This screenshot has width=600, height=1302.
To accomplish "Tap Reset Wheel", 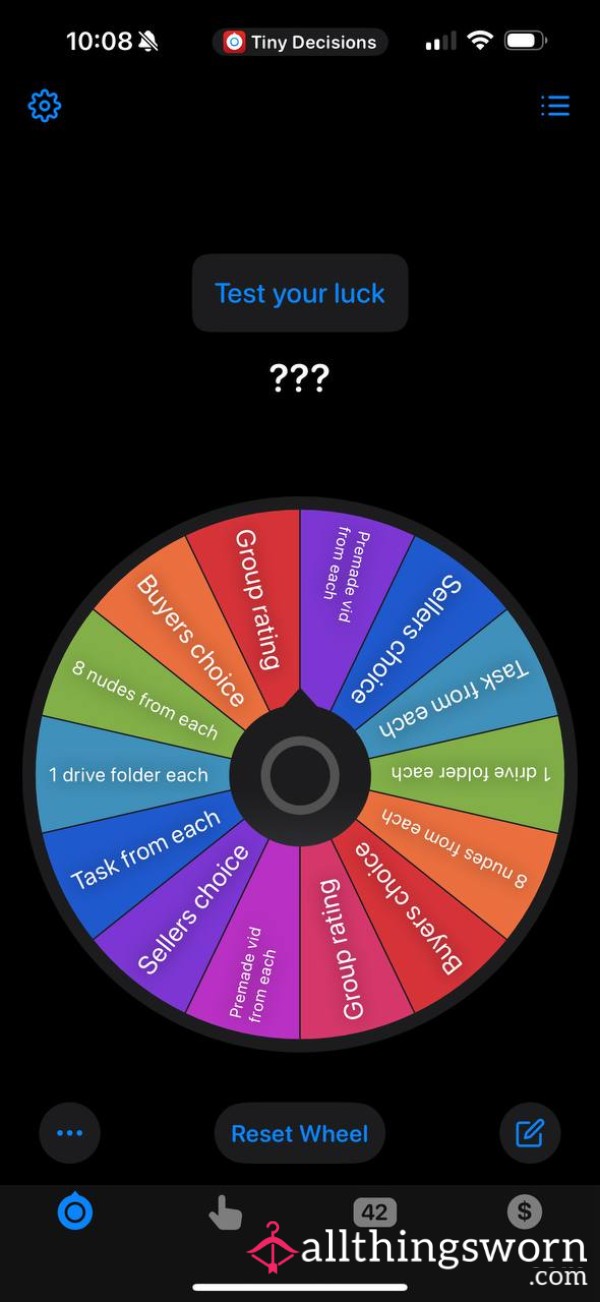I will (300, 1133).
